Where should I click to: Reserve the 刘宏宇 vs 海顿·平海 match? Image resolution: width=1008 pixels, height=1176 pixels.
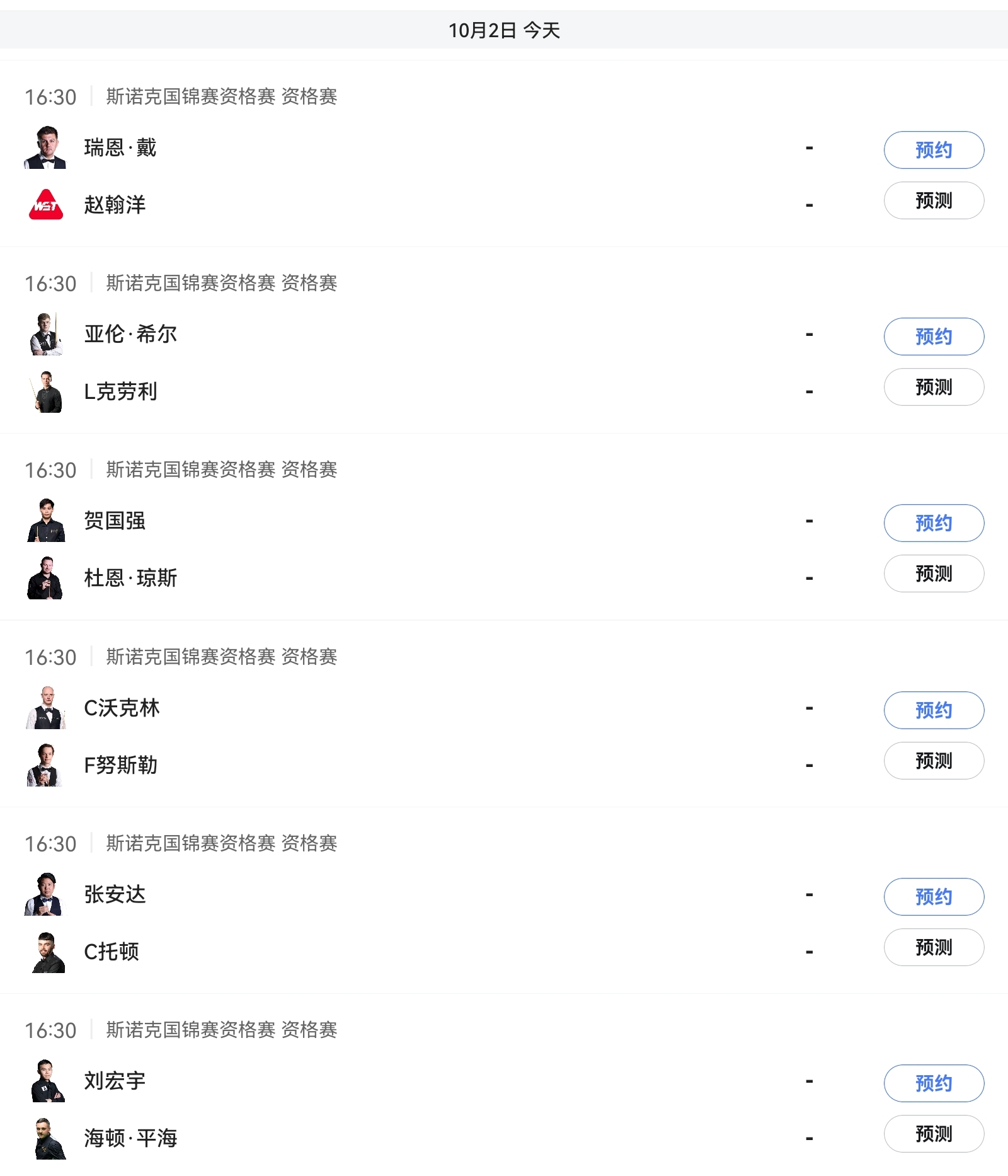click(x=933, y=1083)
